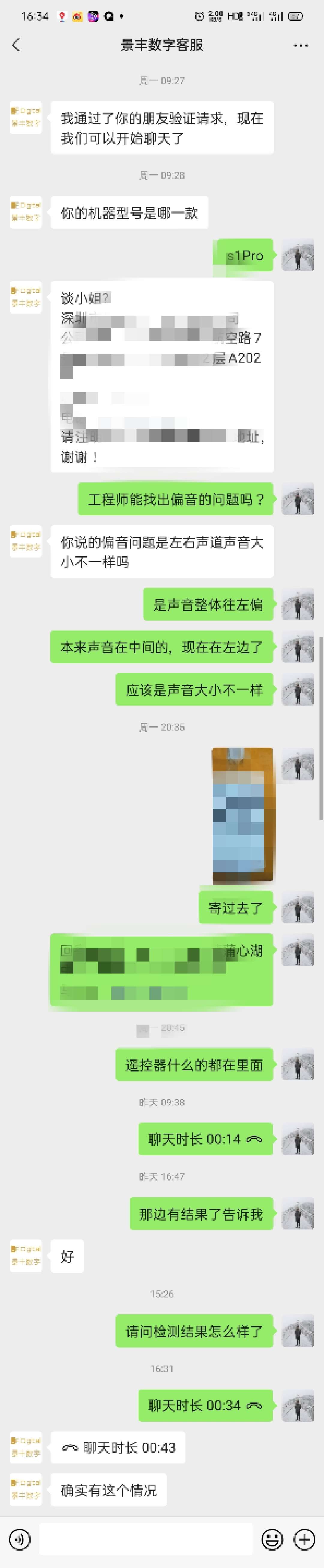Open the sent package photo

pos(242,816)
